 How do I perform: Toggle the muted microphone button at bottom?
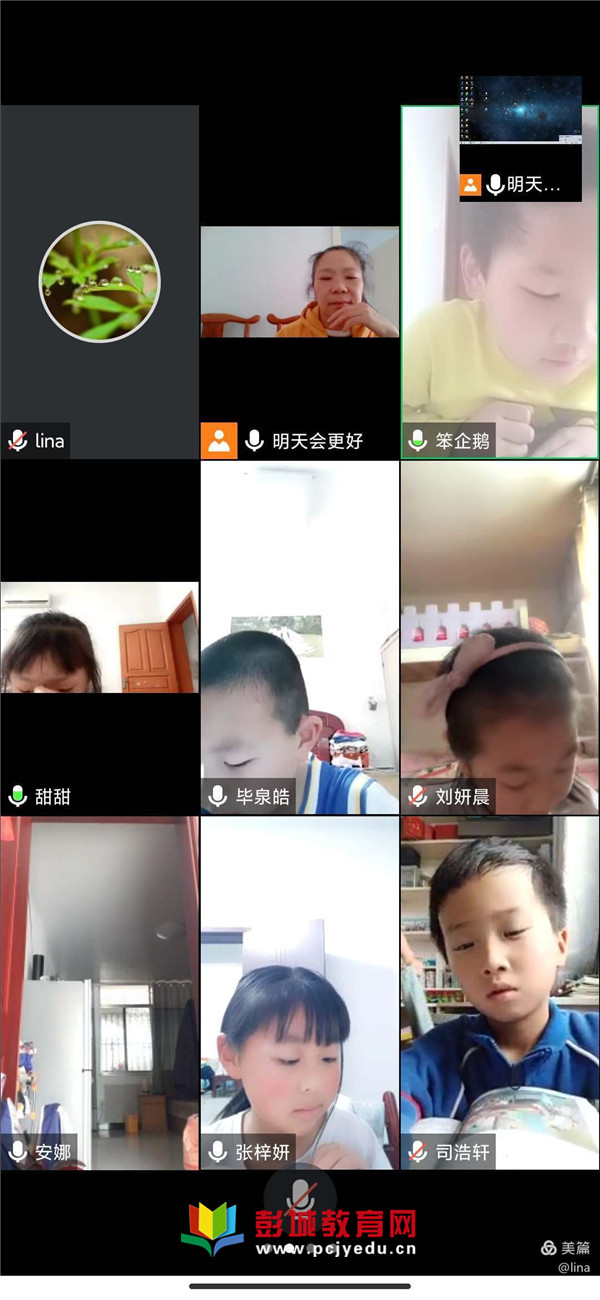[x=300, y=1197]
